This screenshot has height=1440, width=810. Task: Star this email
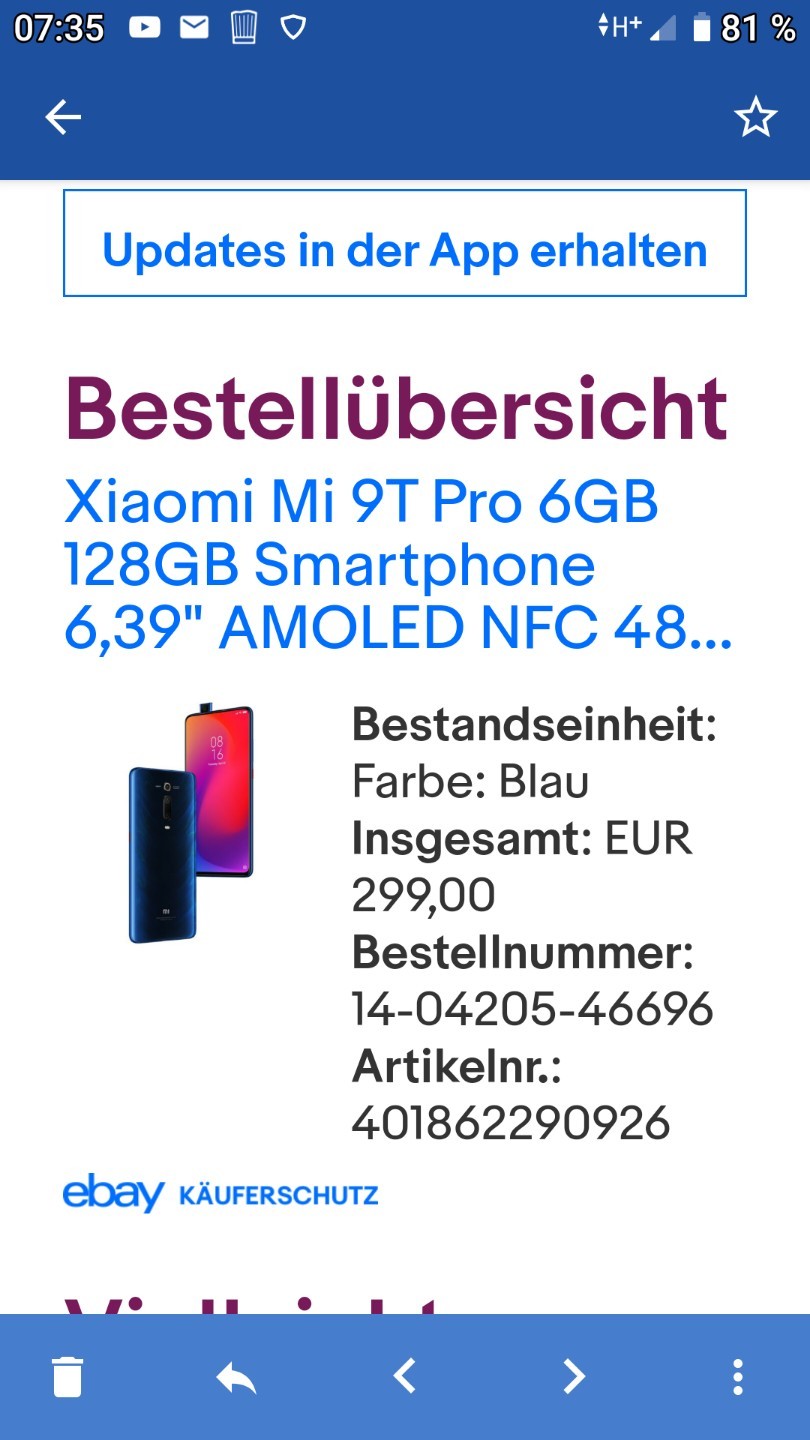coord(755,118)
